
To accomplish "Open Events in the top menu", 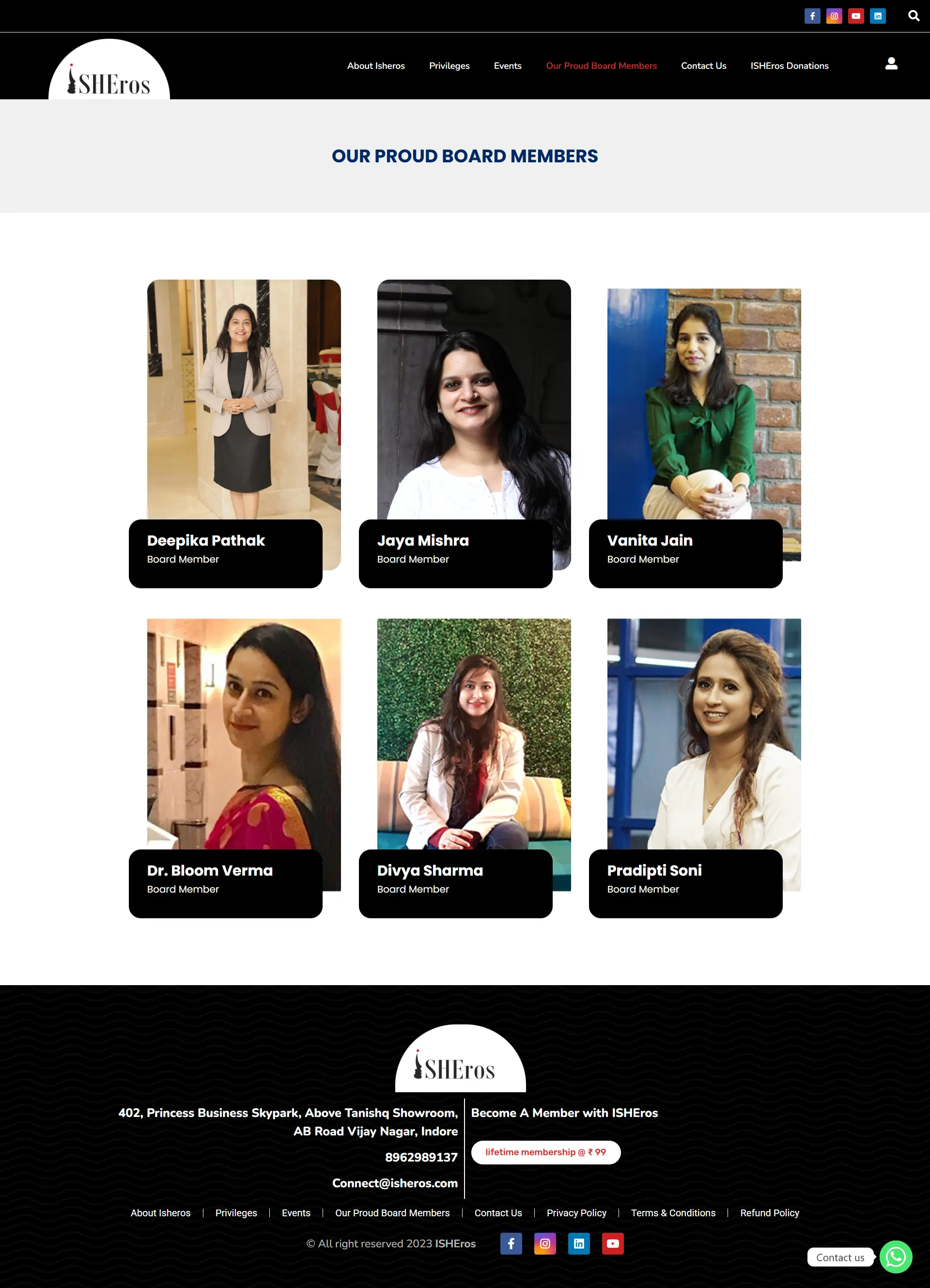I will 507,66.
